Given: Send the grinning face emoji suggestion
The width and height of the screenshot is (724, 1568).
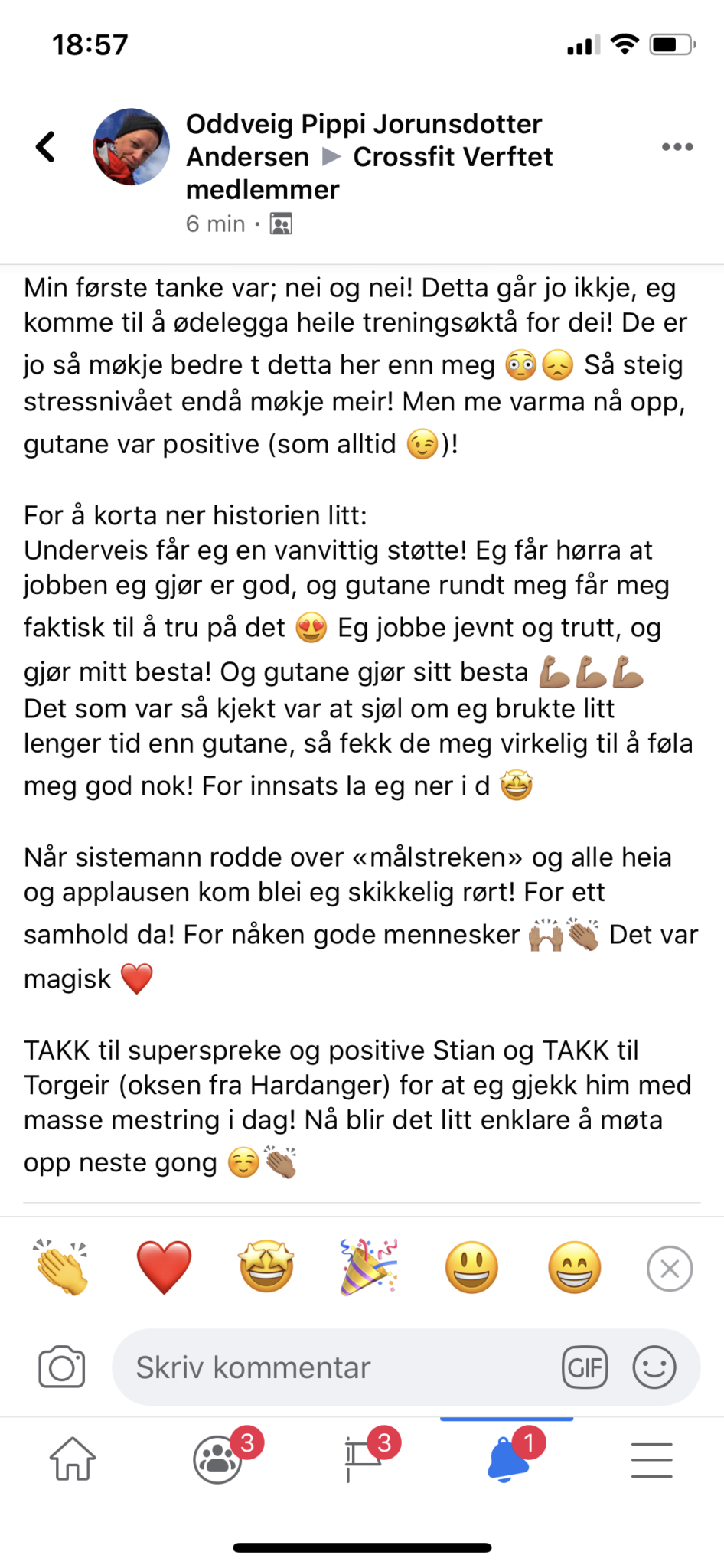Looking at the screenshot, I should point(574,1268).
